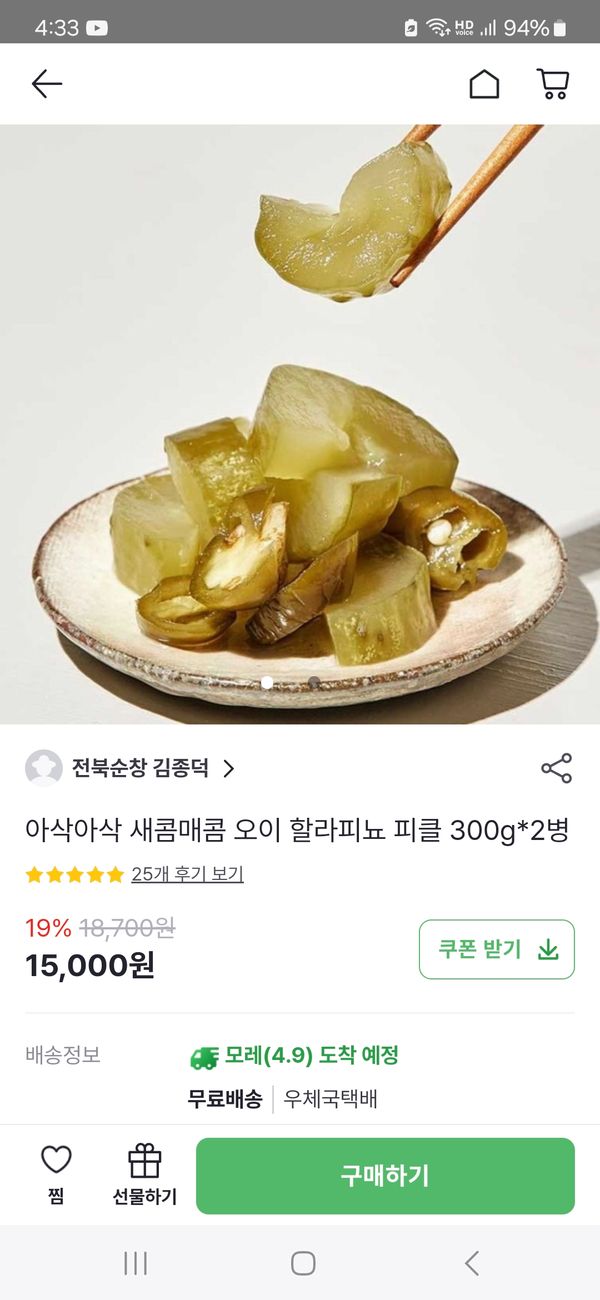The height and width of the screenshot is (1300, 600).
Task: Open the shopping cart
Action: 553,84
